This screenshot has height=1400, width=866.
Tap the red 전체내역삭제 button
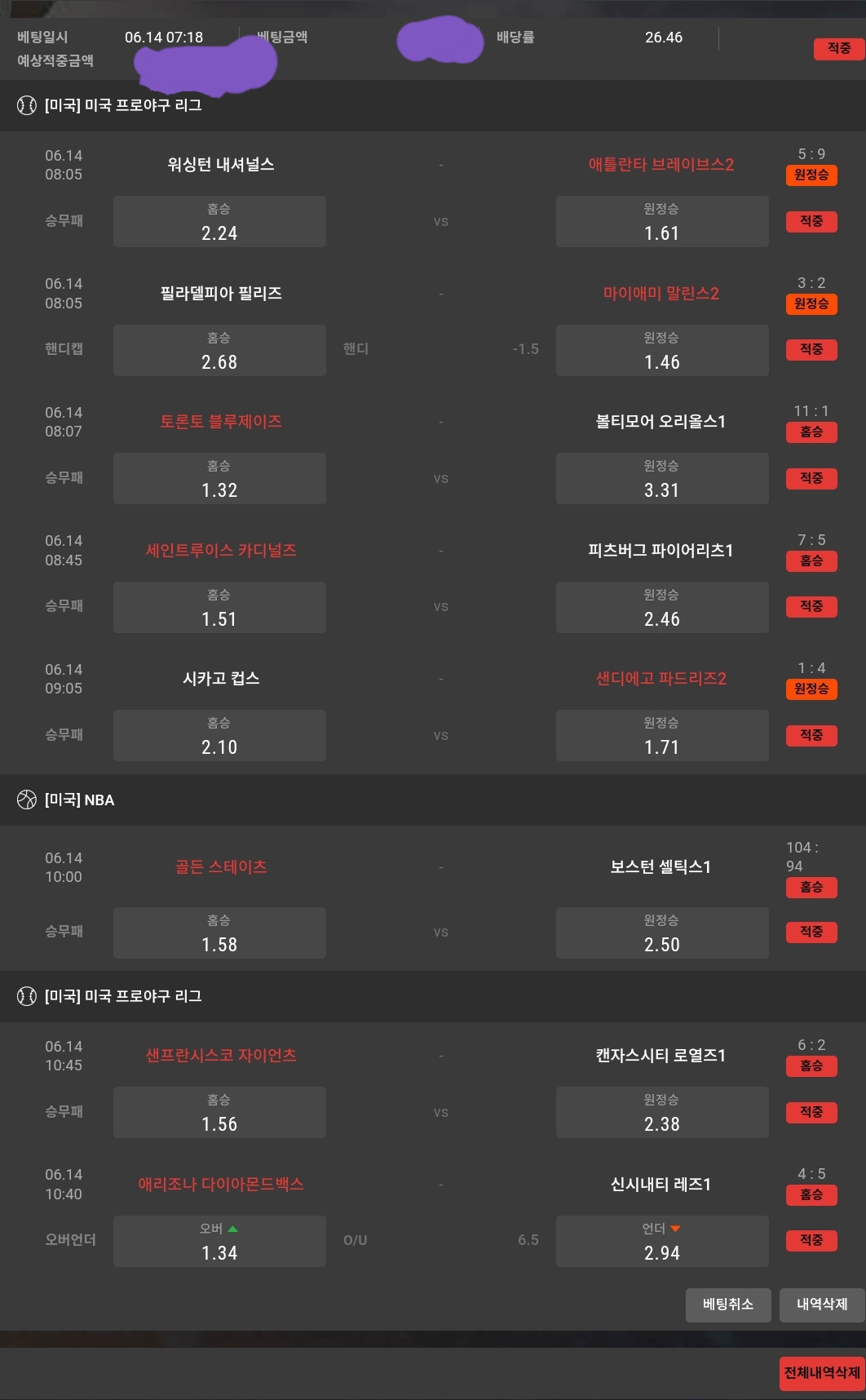(x=821, y=1373)
